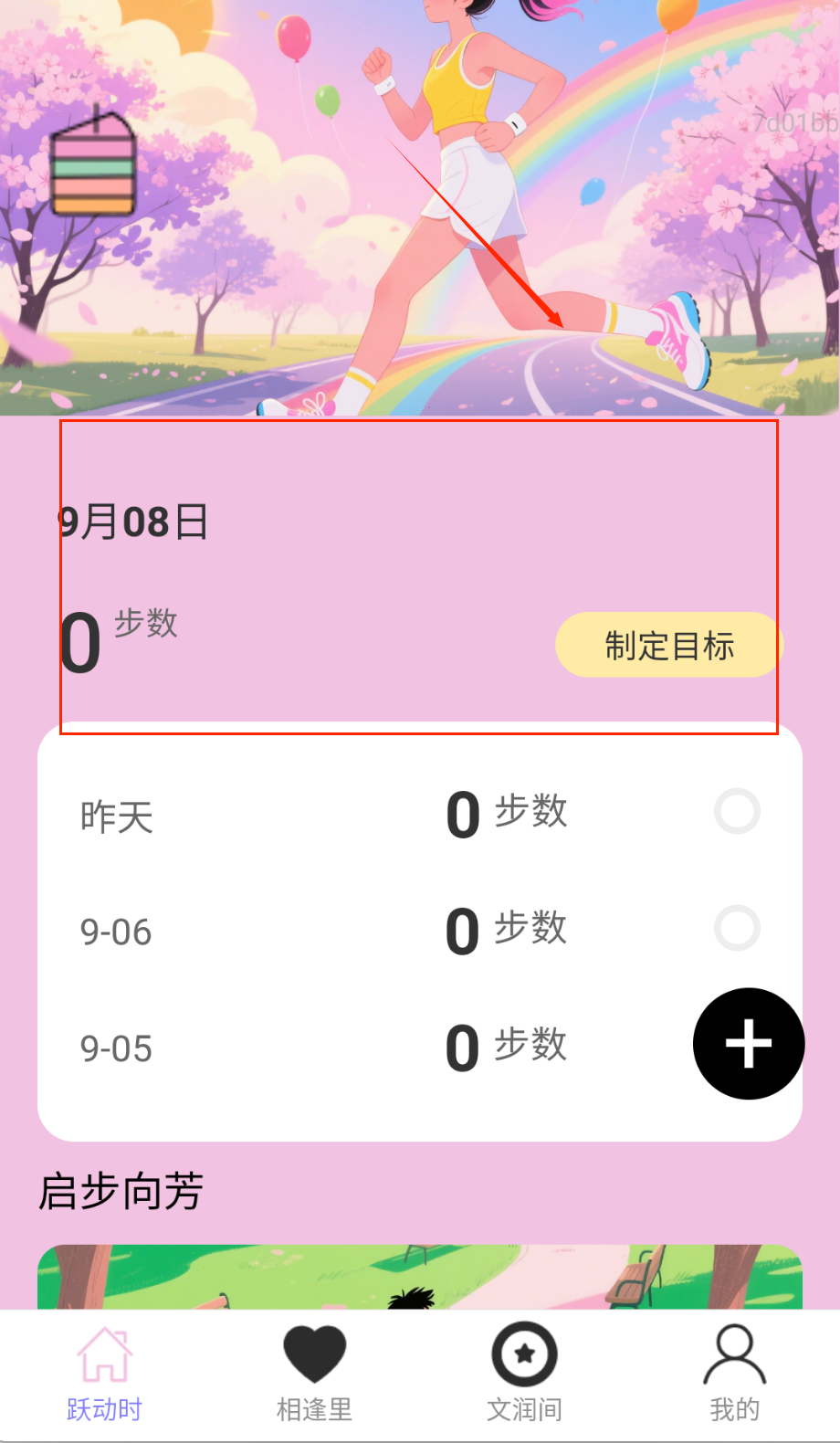Open the park card under 启步向芳
The image size is (840, 1443).
point(420,1277)
